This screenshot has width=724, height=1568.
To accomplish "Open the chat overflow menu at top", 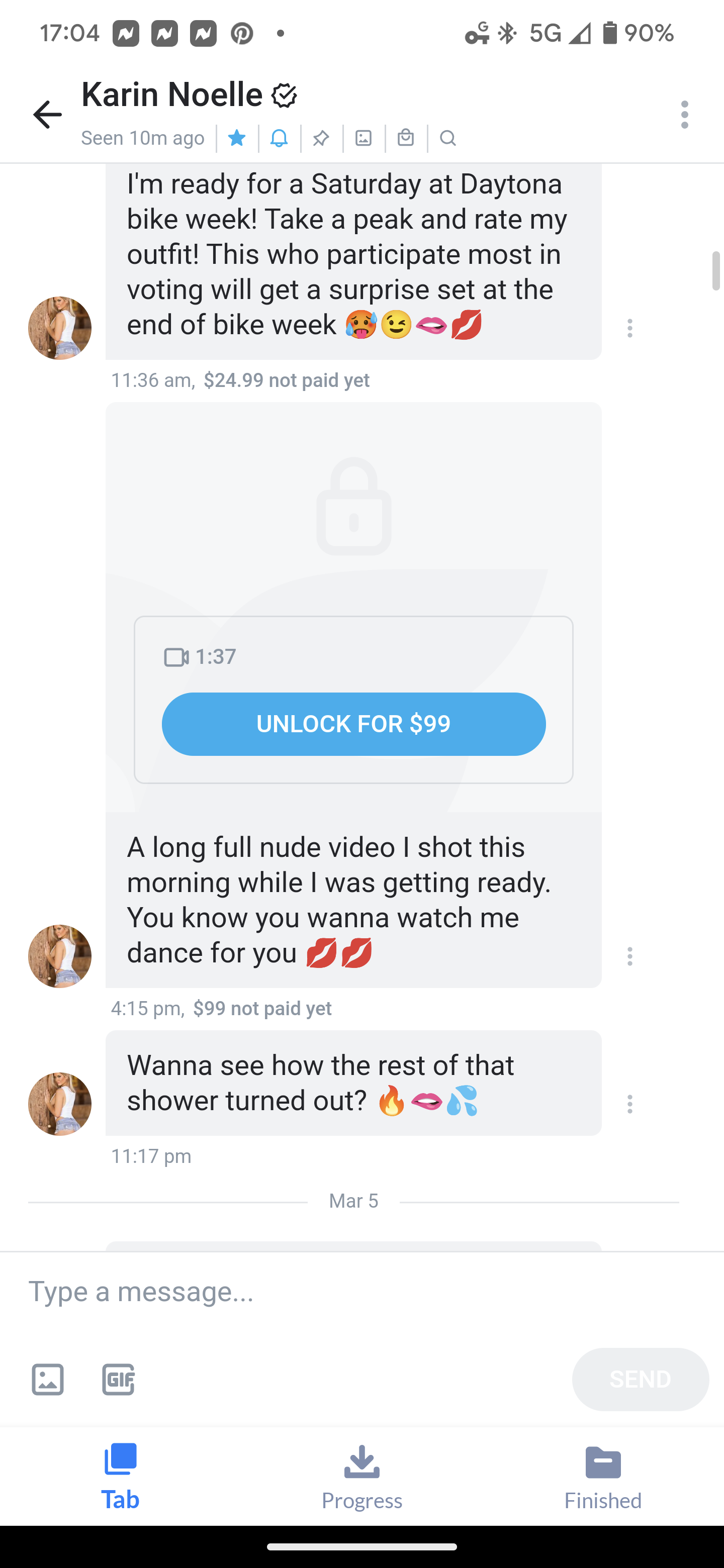I will tap(684, 115).
